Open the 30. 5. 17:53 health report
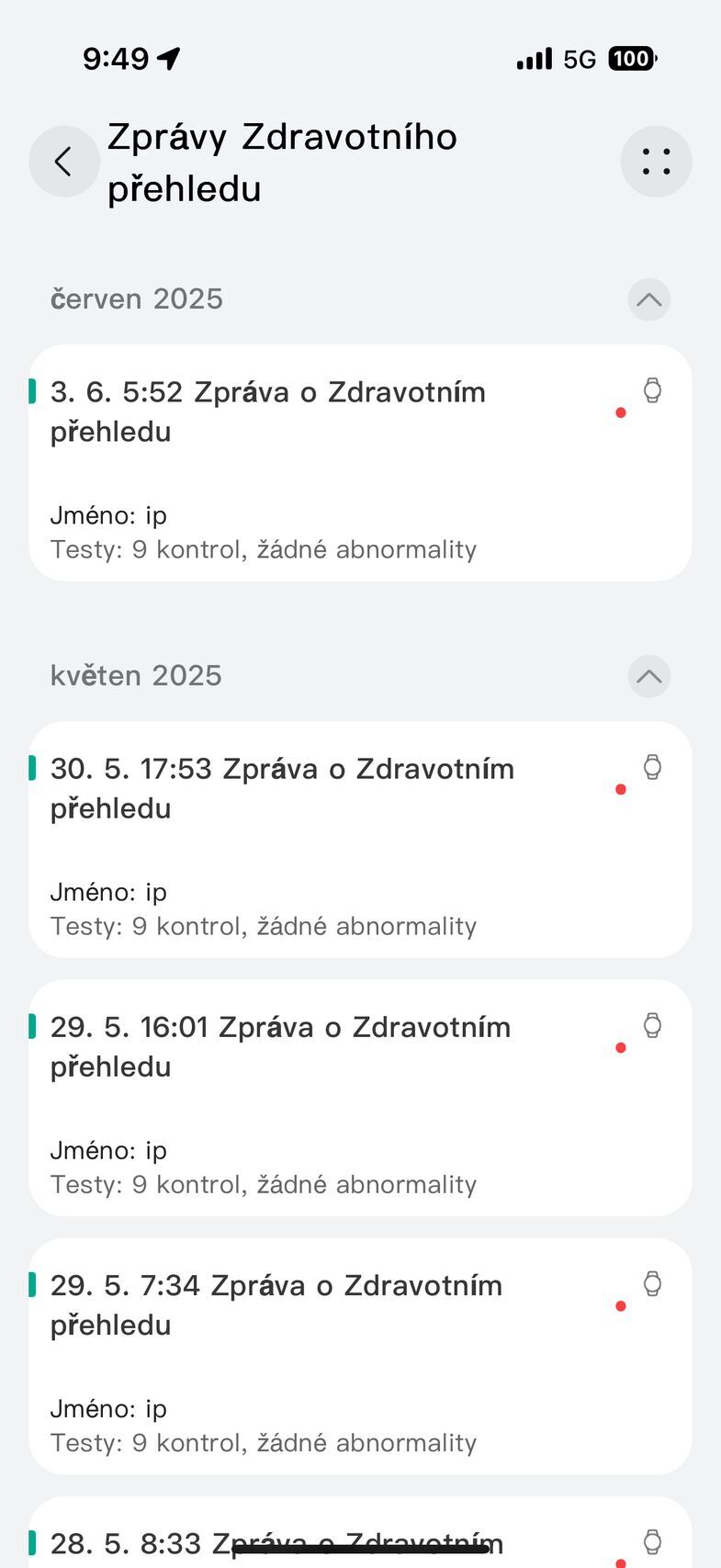 coord(359,840)
